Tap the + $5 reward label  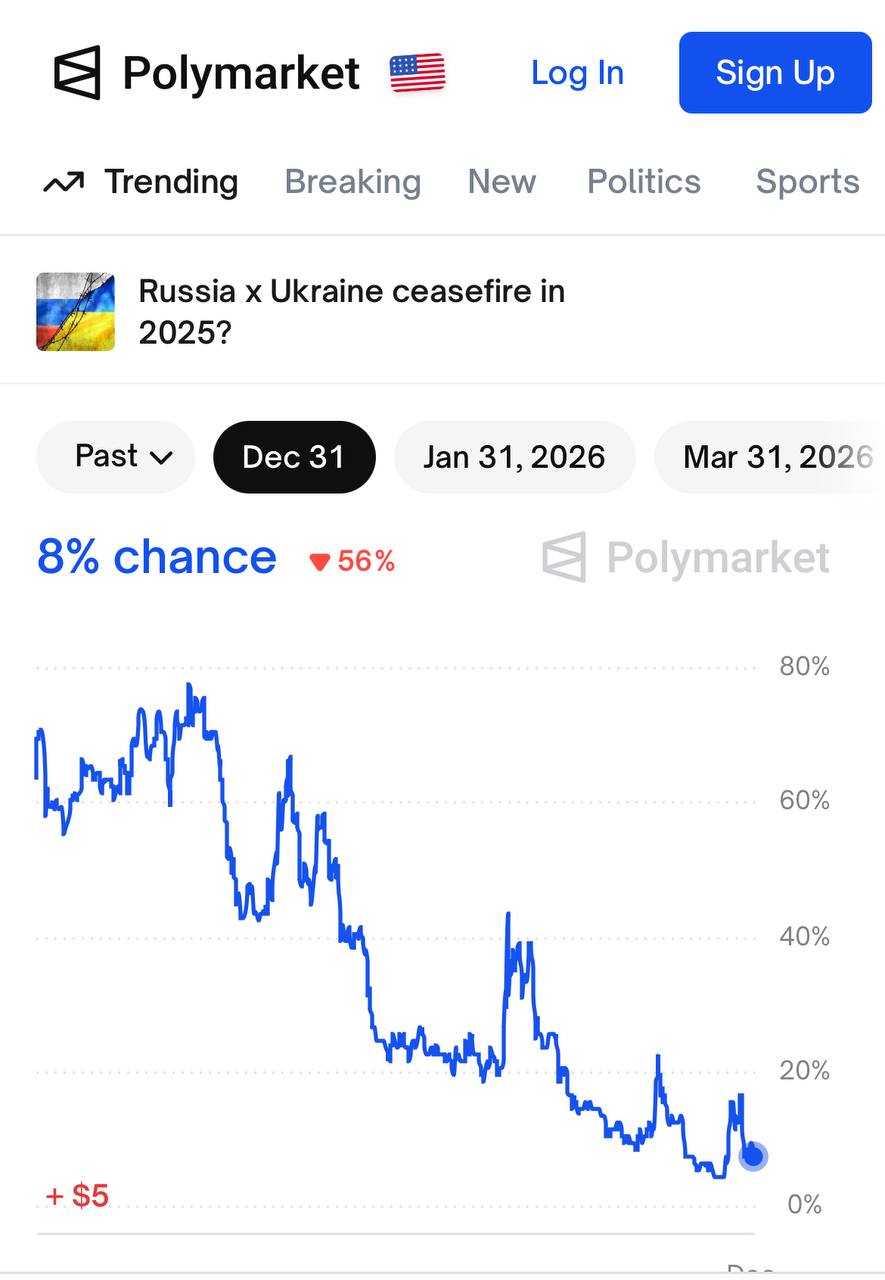[75, 1195]
